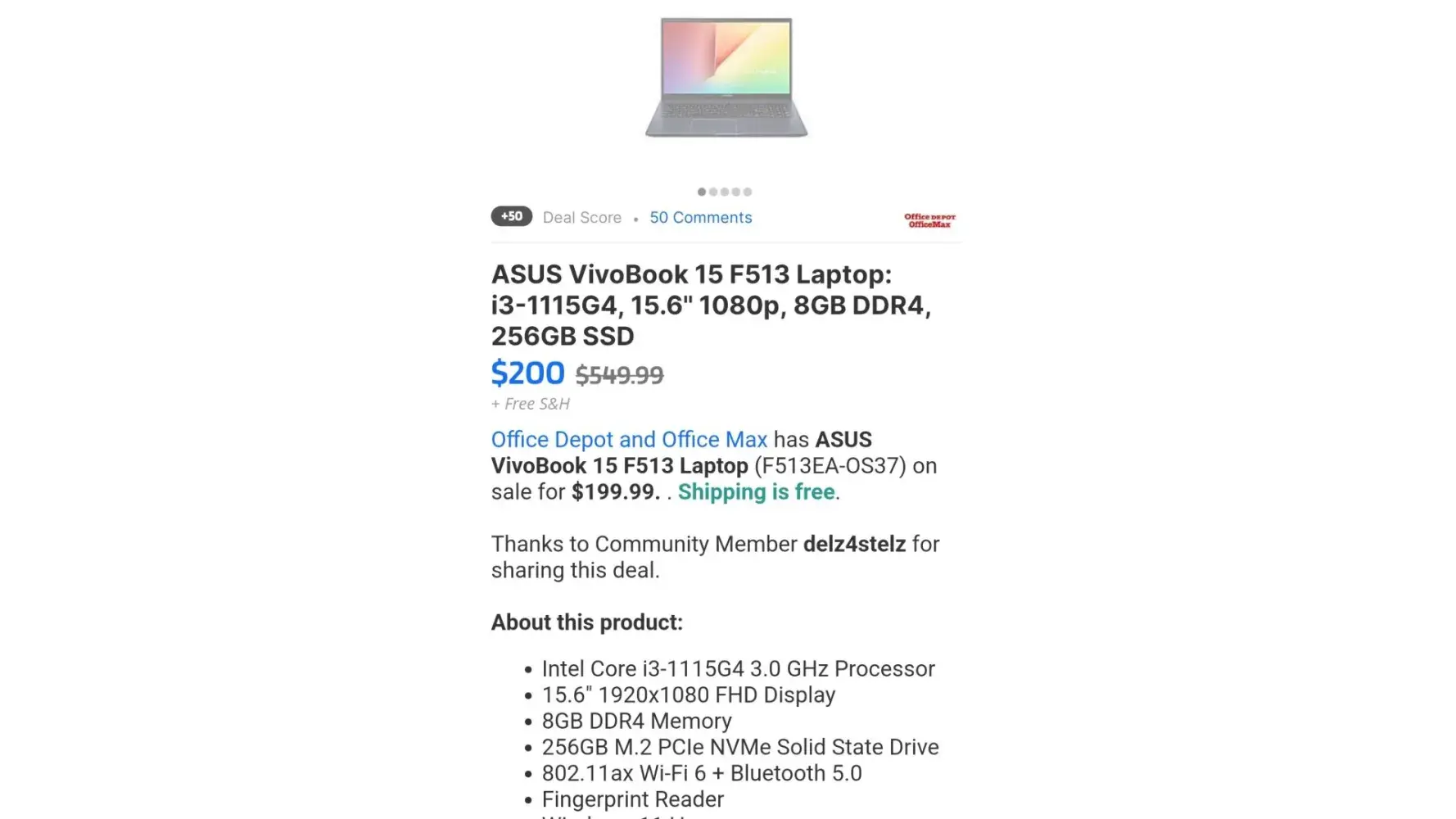The width and height of the screenshot is (1456, 819).
Task: Tap the ASUS VivoBook laptop product image
Action: click(726, 78)
